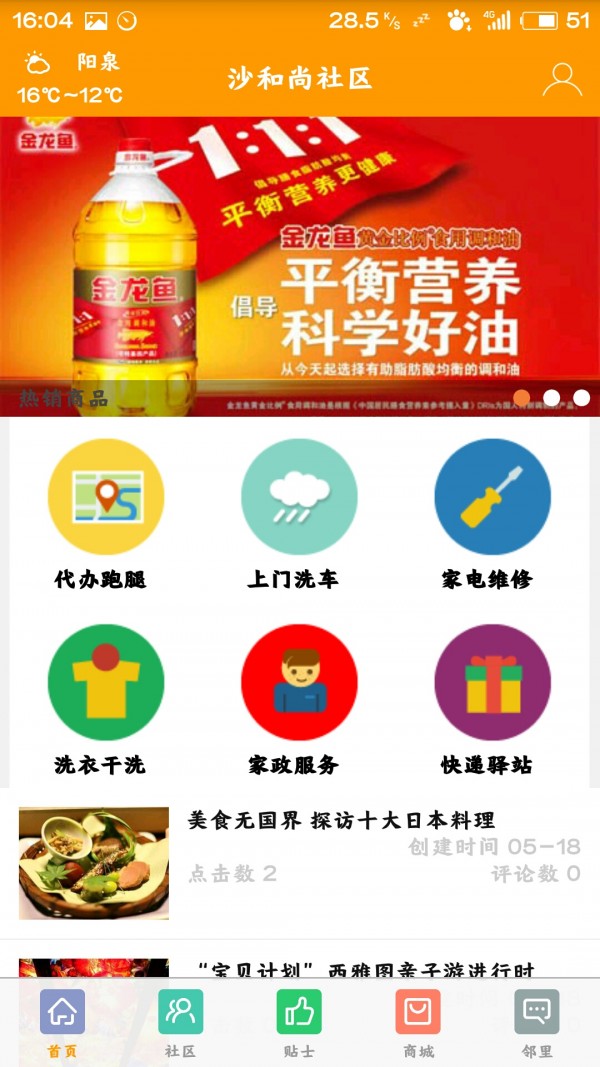Switch to the 首页 tab
The image size is (600, 1067).
[62, 1021]
